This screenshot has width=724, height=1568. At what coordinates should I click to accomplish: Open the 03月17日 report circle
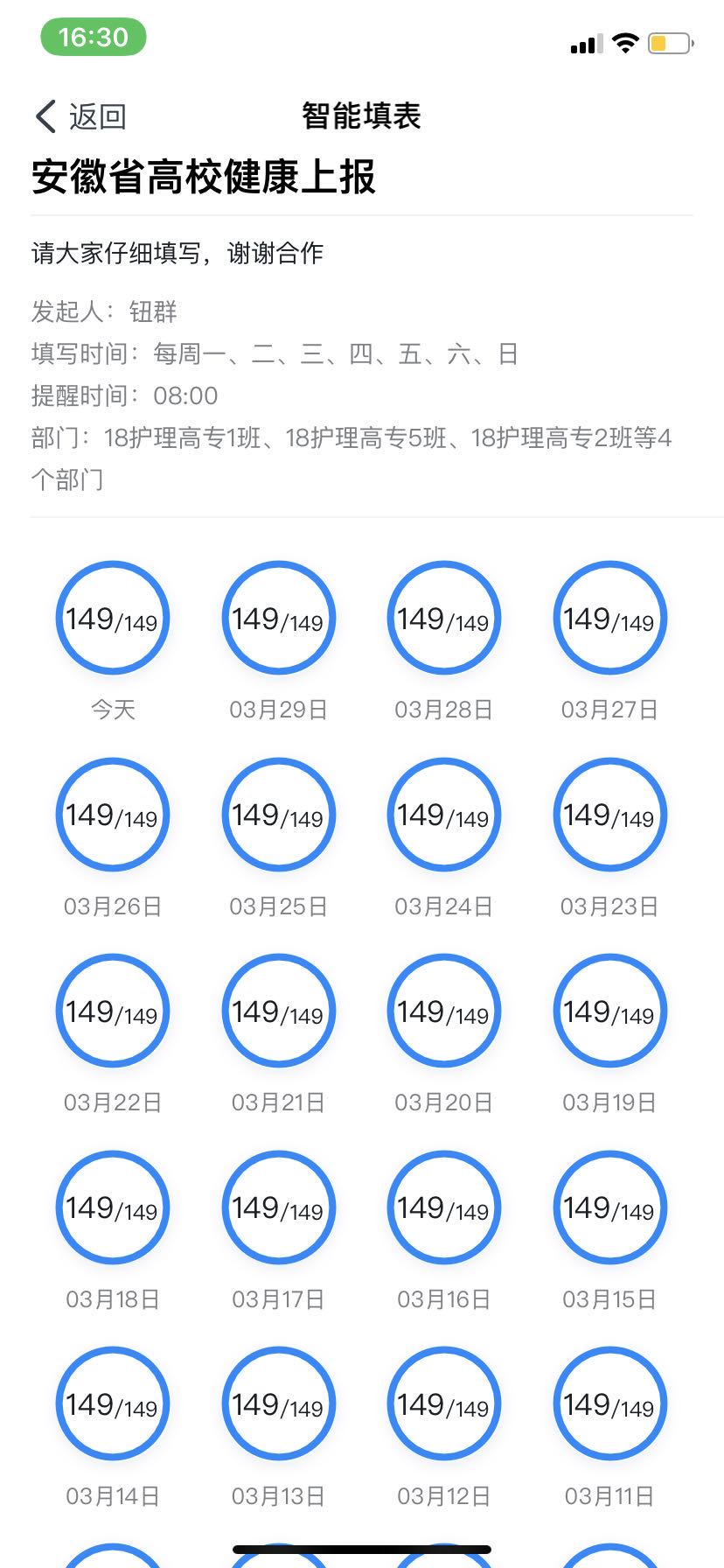tap(278, 1208)
